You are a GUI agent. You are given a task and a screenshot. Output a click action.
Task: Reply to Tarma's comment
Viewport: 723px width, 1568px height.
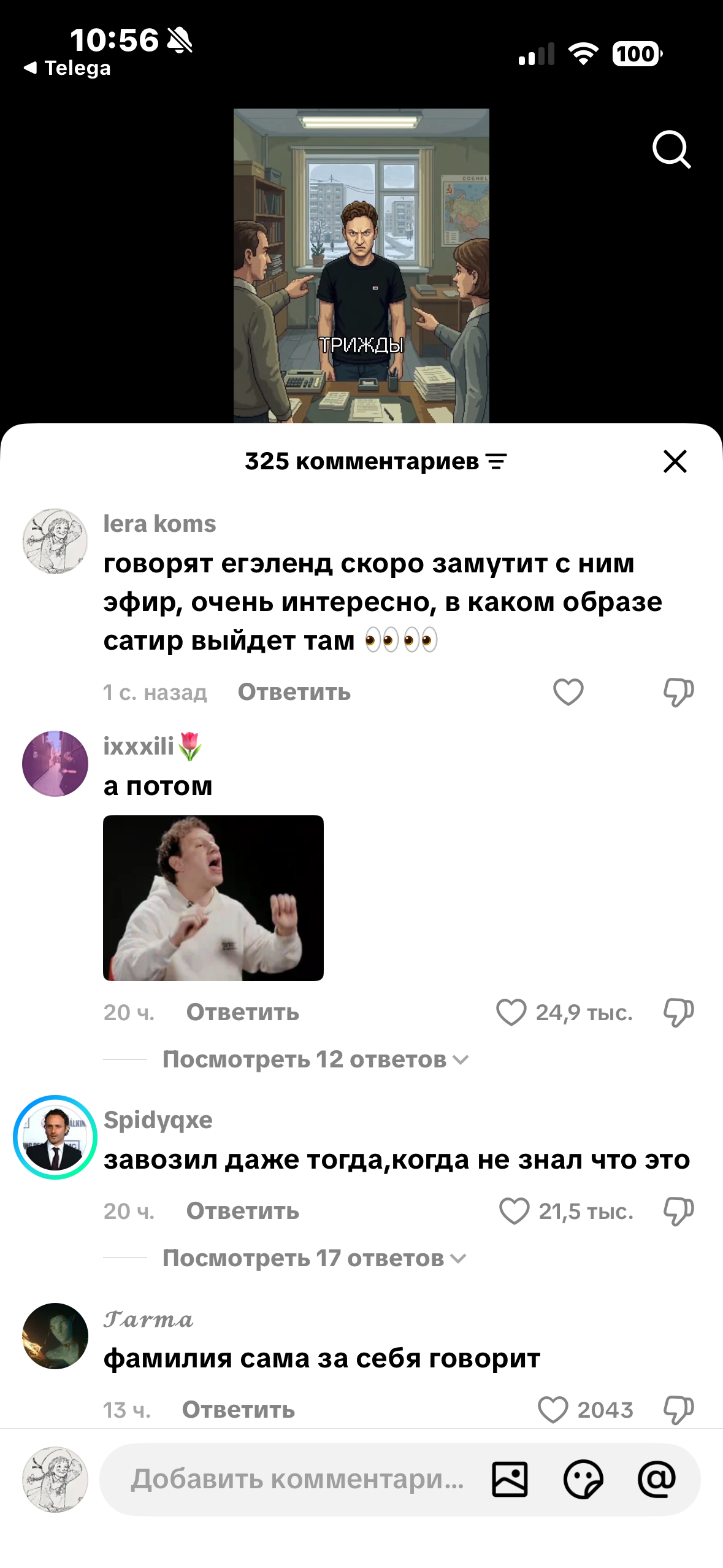239,1410
